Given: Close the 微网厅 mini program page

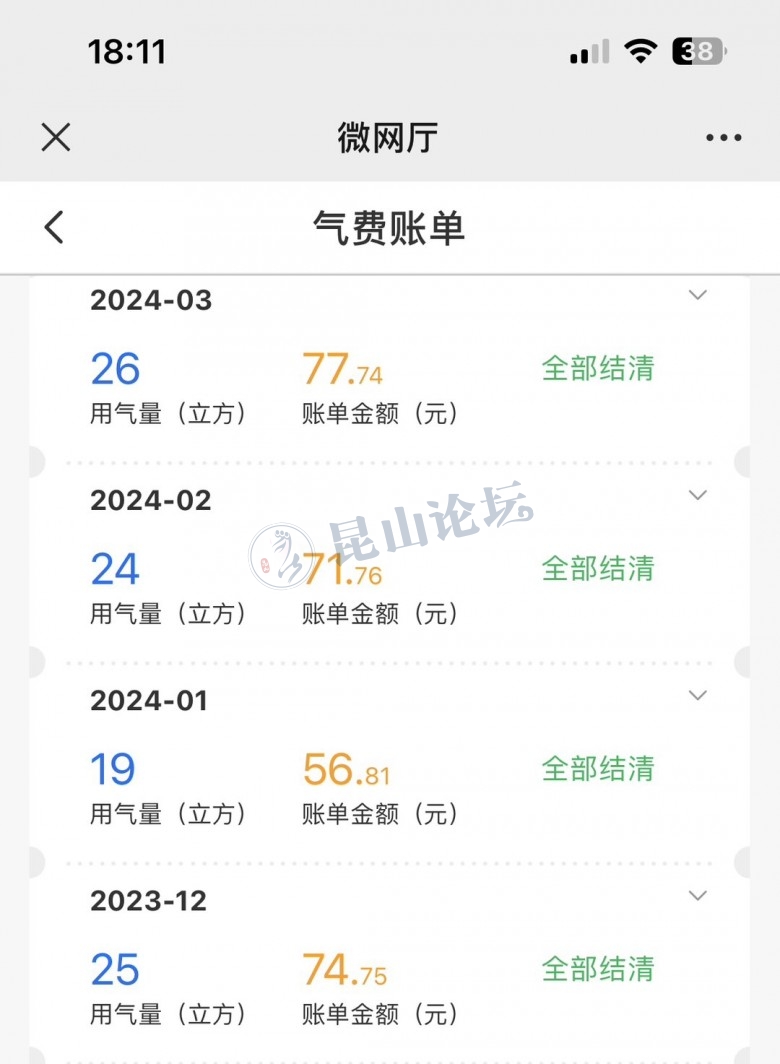Looking at the screenshot, I should (x=56, y=137).
